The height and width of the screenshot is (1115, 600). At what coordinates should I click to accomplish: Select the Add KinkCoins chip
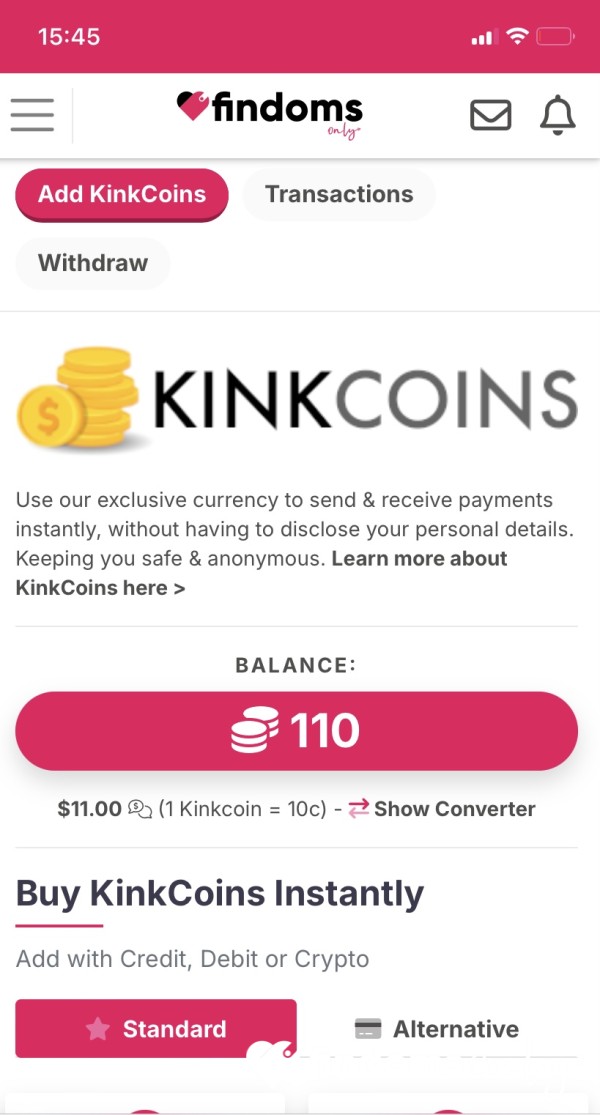coord(122,194)
